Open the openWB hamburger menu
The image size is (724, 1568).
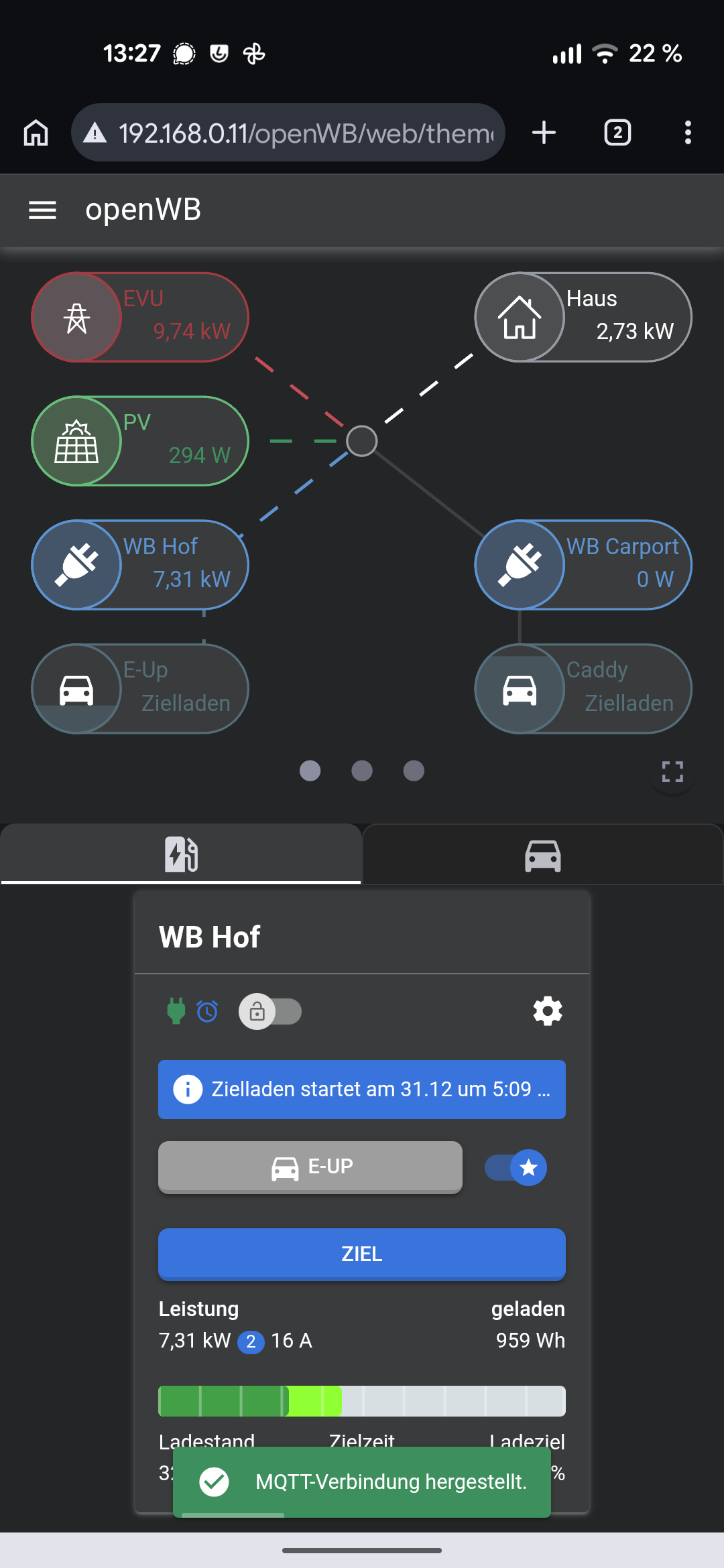(42, 210)
